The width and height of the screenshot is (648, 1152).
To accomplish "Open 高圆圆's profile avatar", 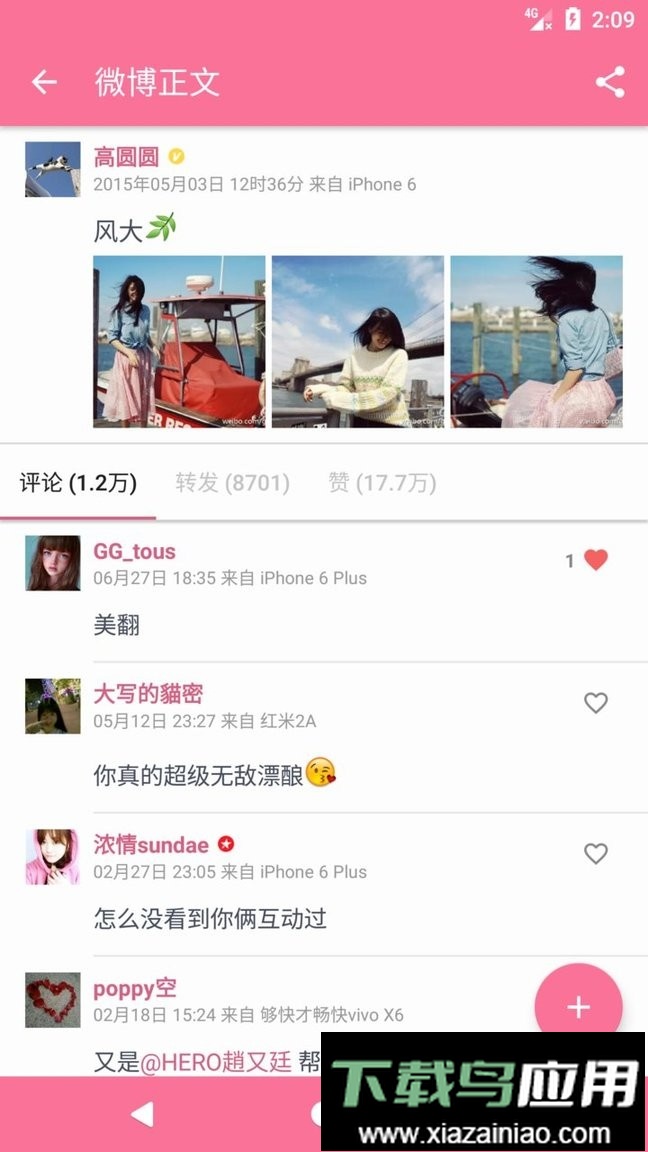I will (x=52, y=169).
